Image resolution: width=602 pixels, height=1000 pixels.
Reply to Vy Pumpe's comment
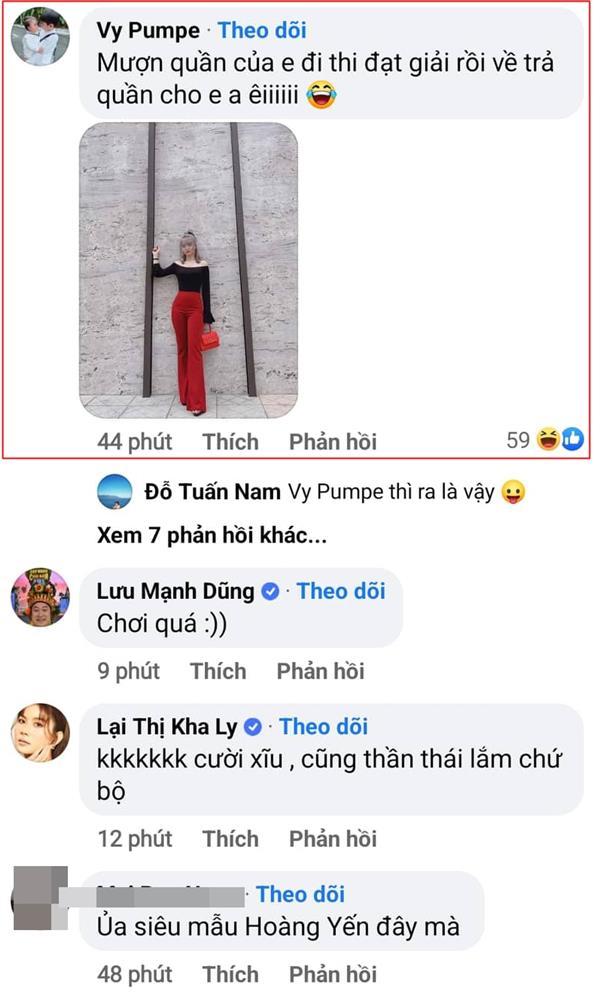[333, 441]
